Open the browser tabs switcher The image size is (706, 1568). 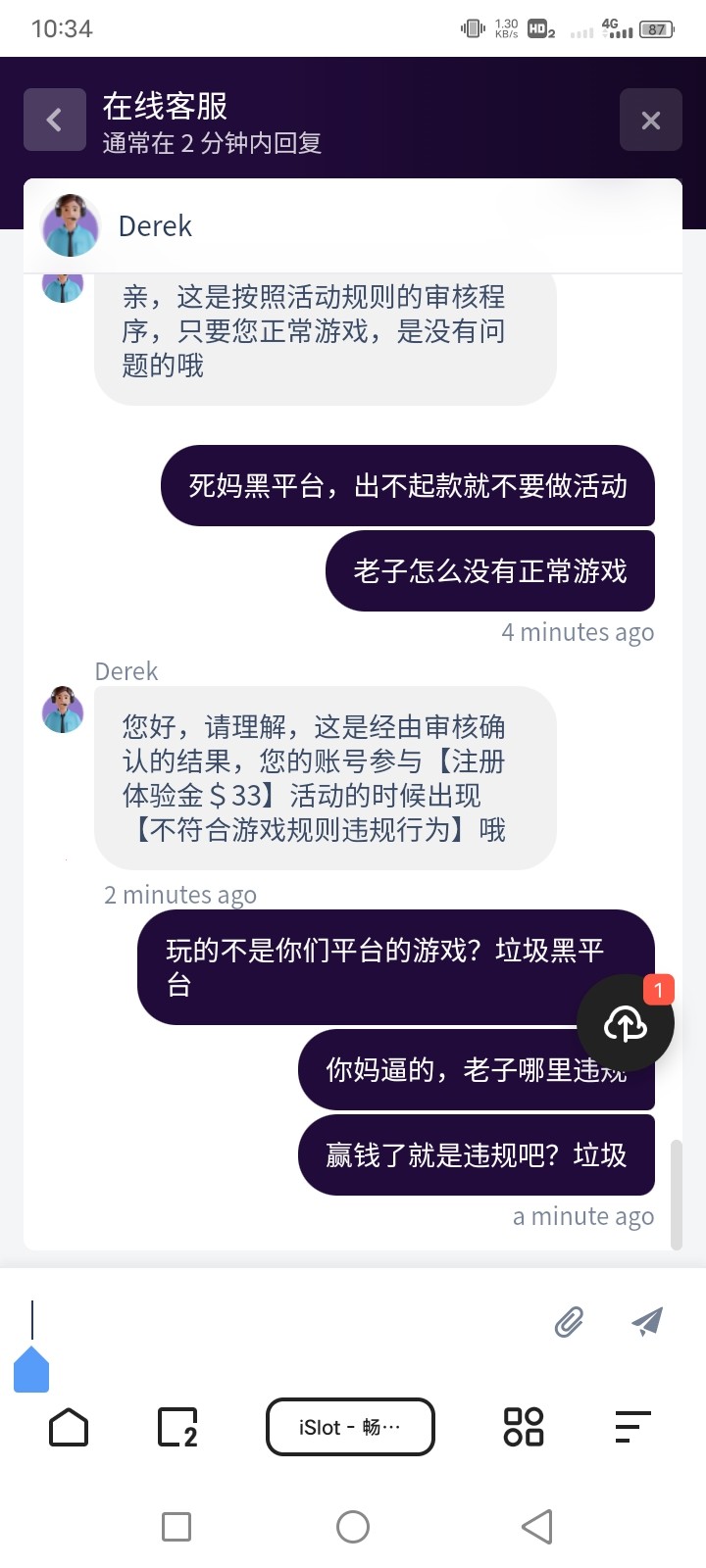[x=177, y=1427]
